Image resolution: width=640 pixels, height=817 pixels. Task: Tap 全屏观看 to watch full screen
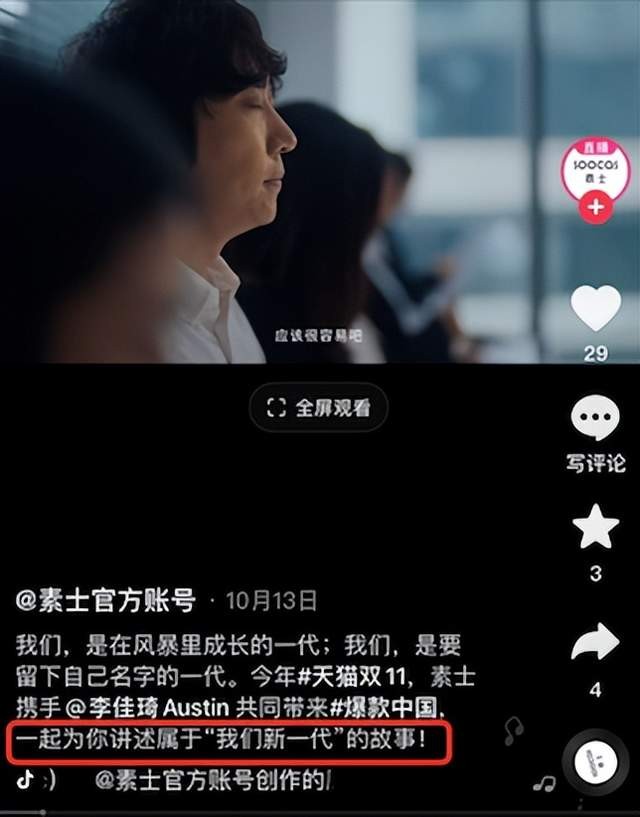(318, 408)
